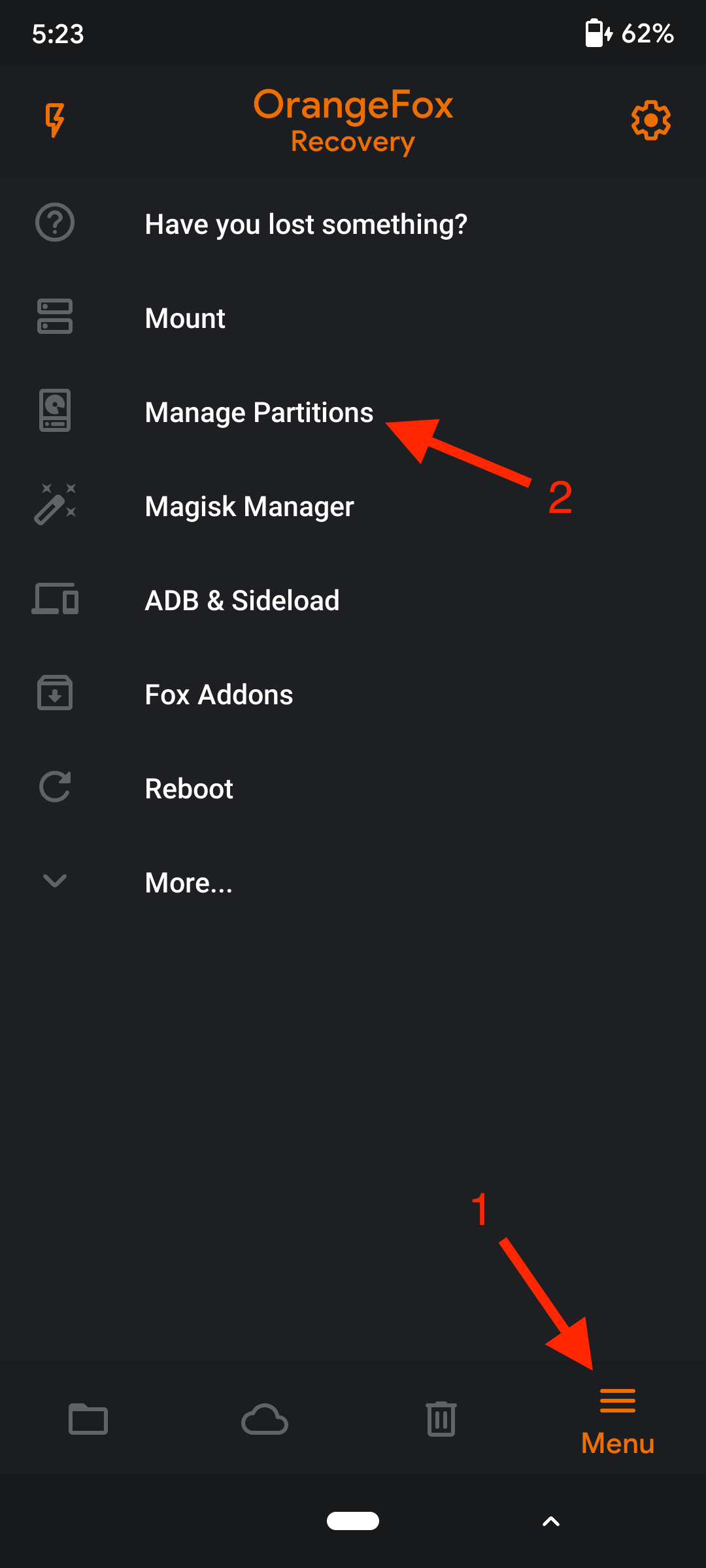Tap the lightning bolt icon
Image resolution: width=706 pixels, height=1568 pixels.
point(55,120)
